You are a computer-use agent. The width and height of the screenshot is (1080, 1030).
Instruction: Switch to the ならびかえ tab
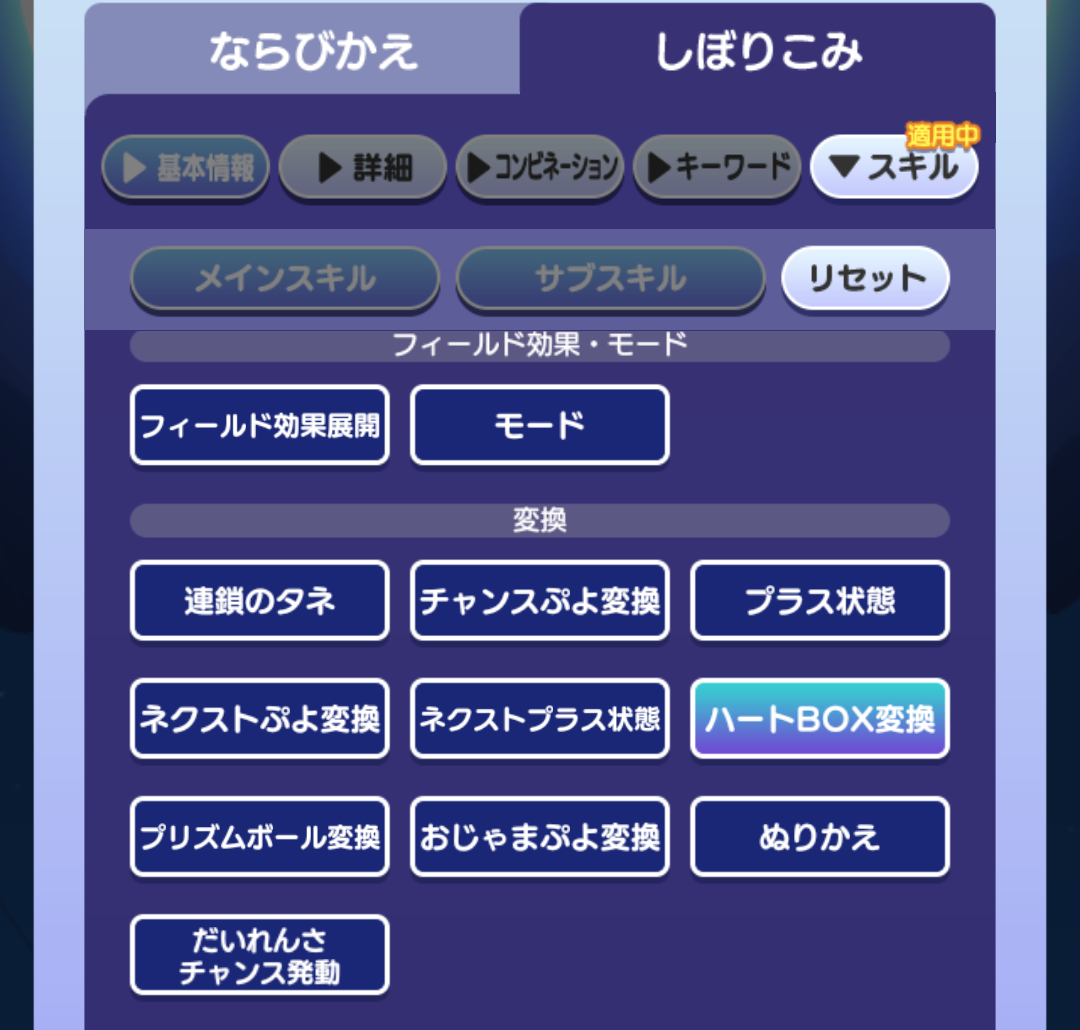[x=312, y=52]
